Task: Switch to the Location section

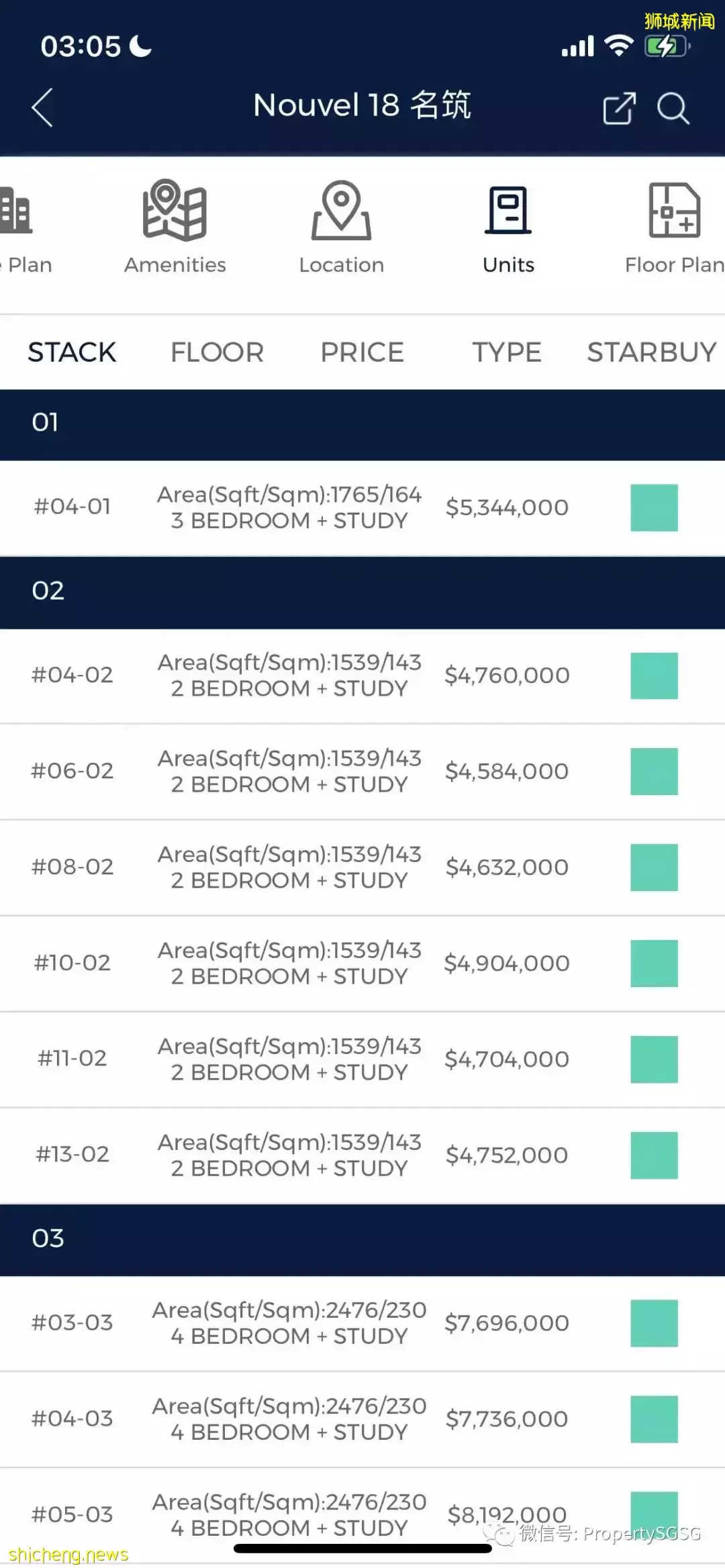Action: 341,227
